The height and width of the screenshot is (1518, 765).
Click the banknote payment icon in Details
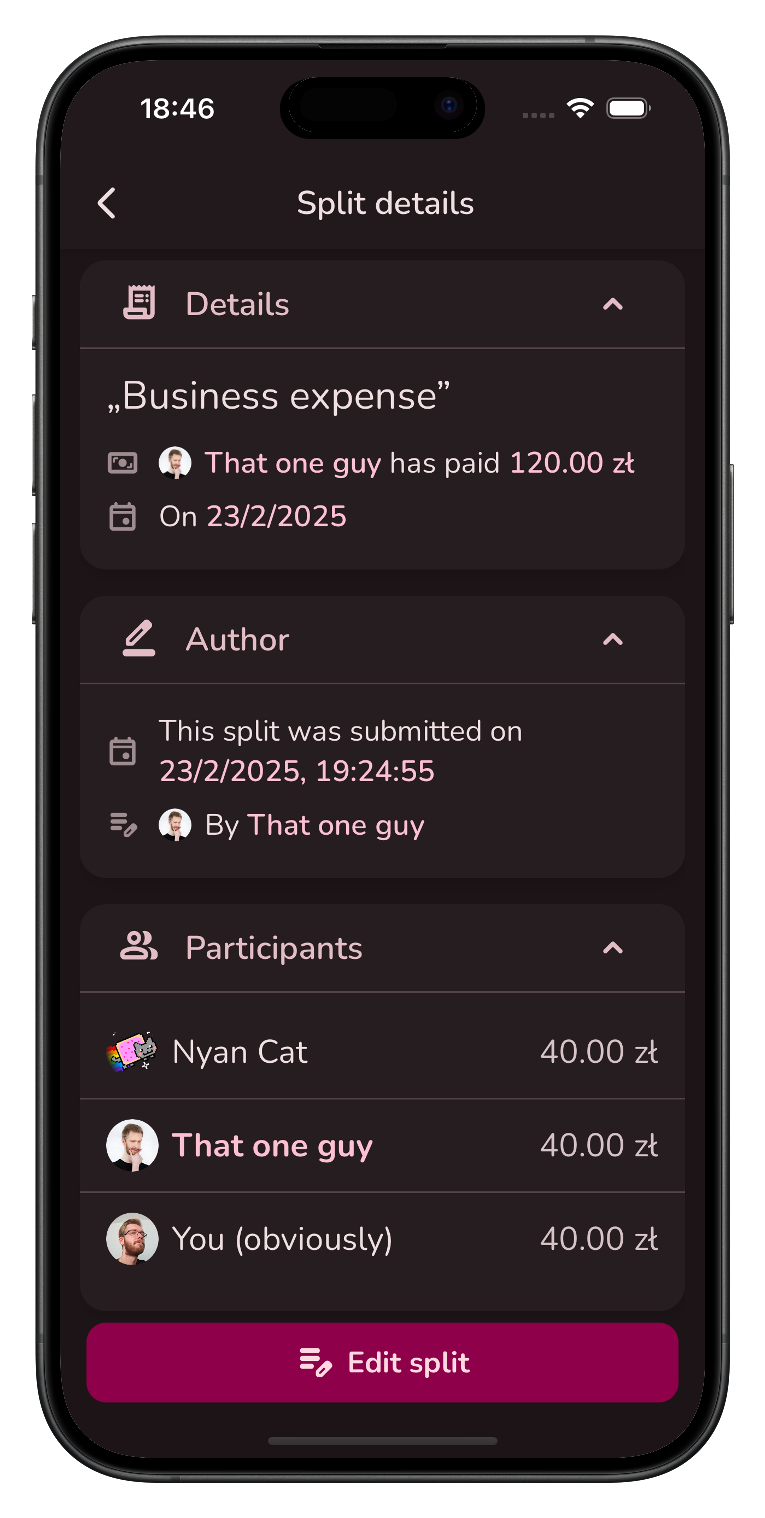[x=122, y=462]
